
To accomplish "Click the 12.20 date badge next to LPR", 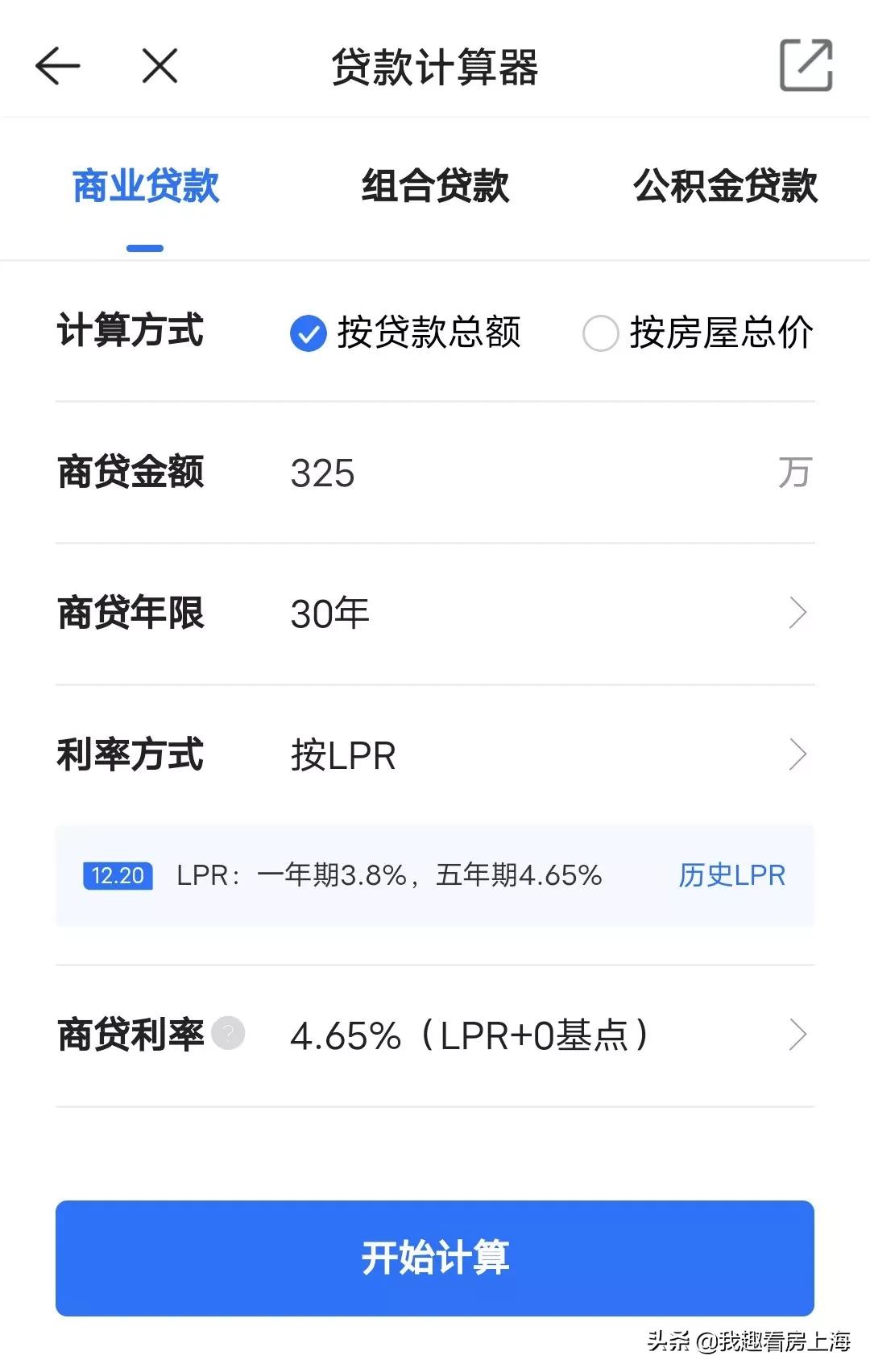I will tap(118, 874).
